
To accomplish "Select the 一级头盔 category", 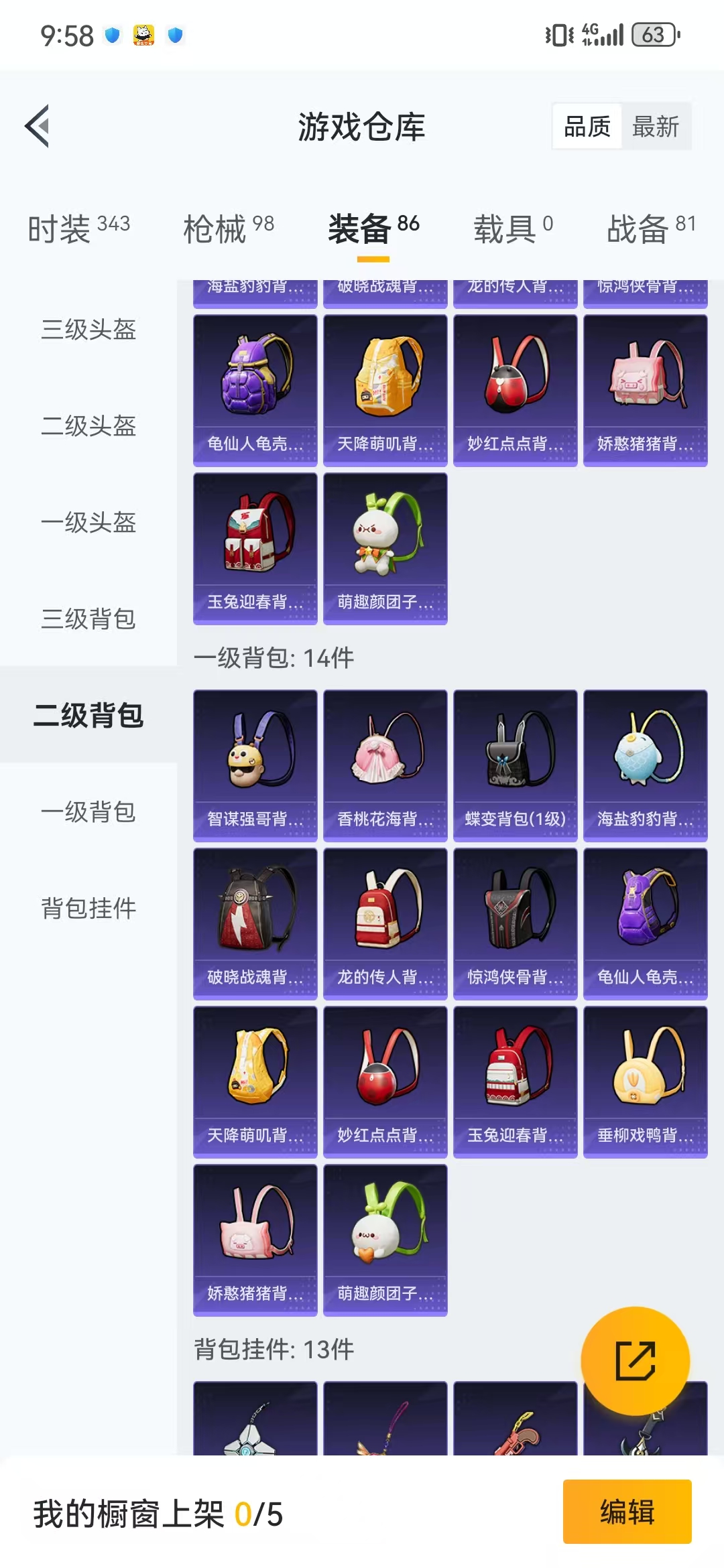I will coord(88,523).
